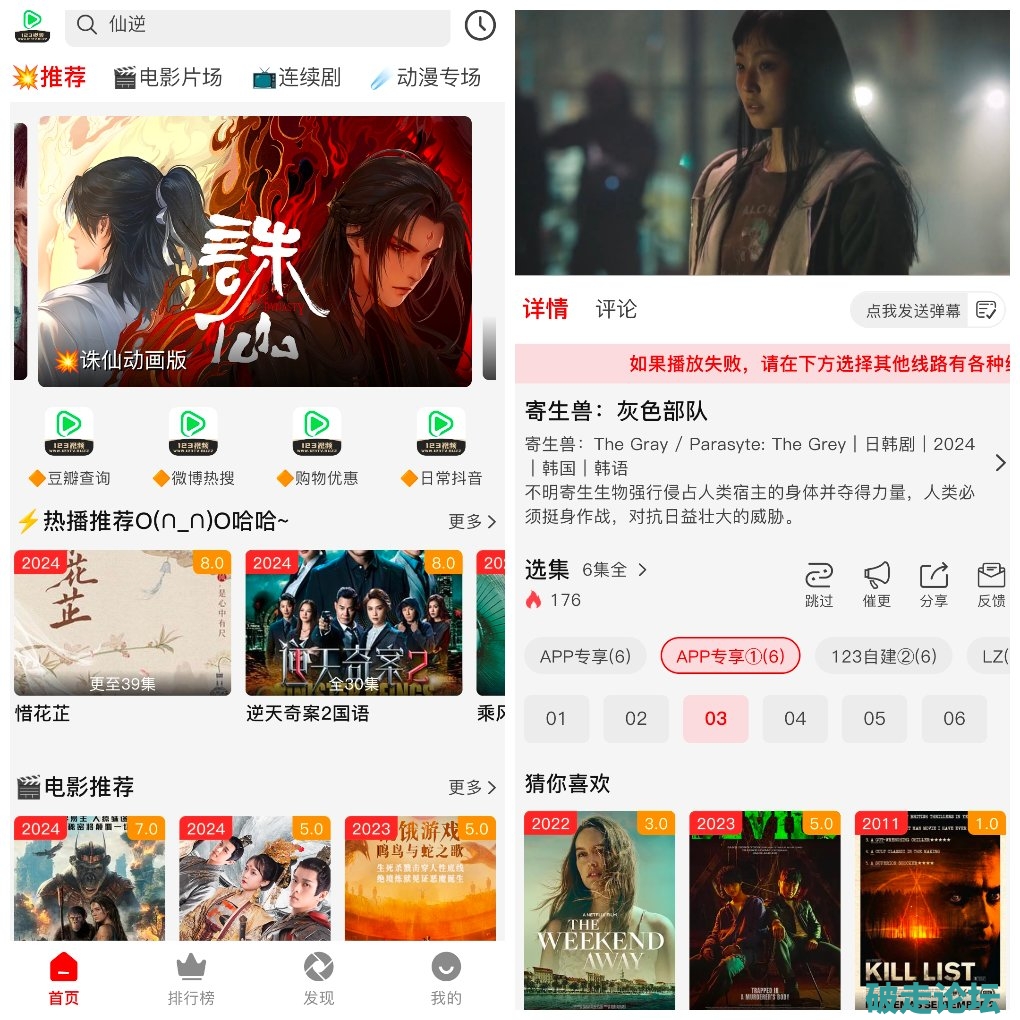This screenshot has height=1020, width=1020.
Task: Share this show via 分享
Action: pyautogui.click(x=933, y=585)
